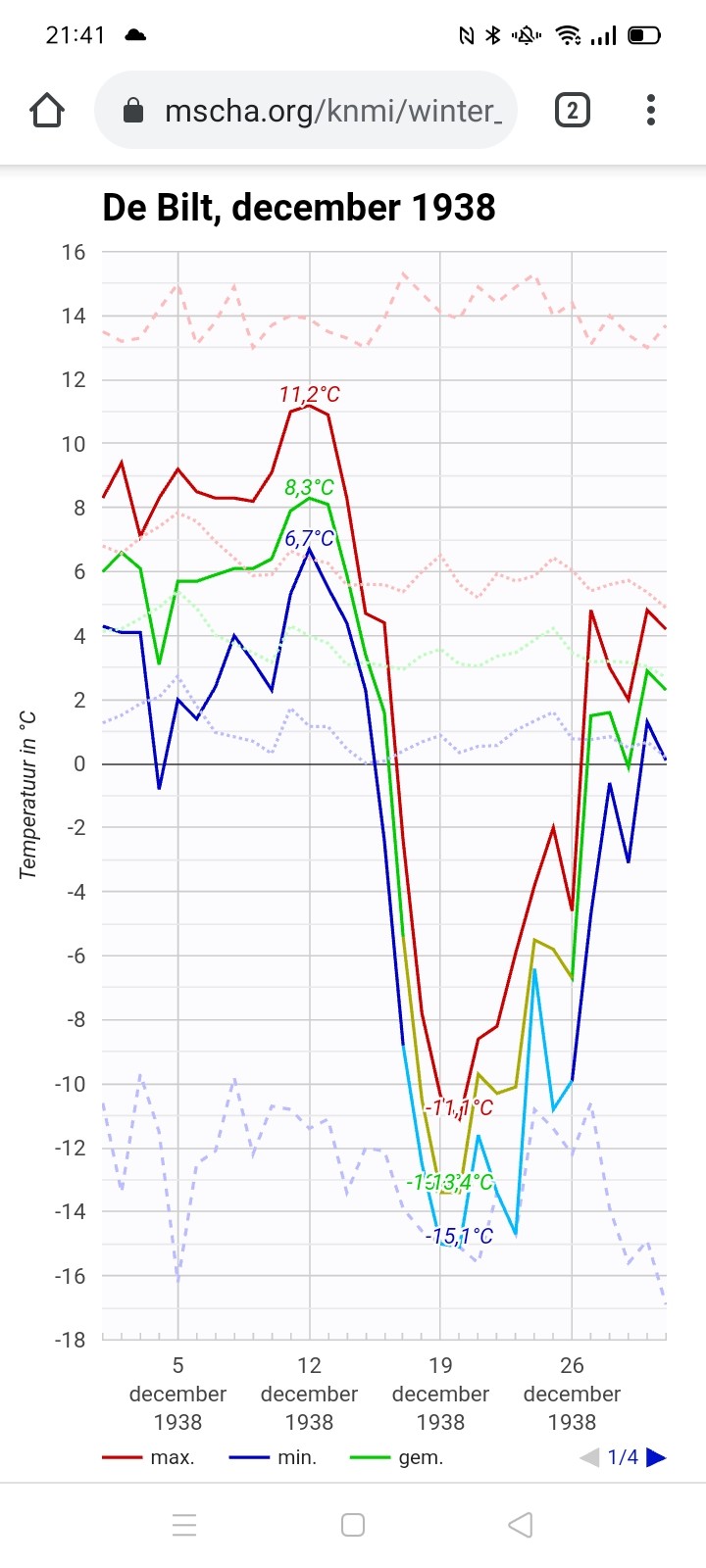Tap the mscha.org address bar
Image resolution: width=706 pixels, height=1568 pixels.
pos(306,111)
